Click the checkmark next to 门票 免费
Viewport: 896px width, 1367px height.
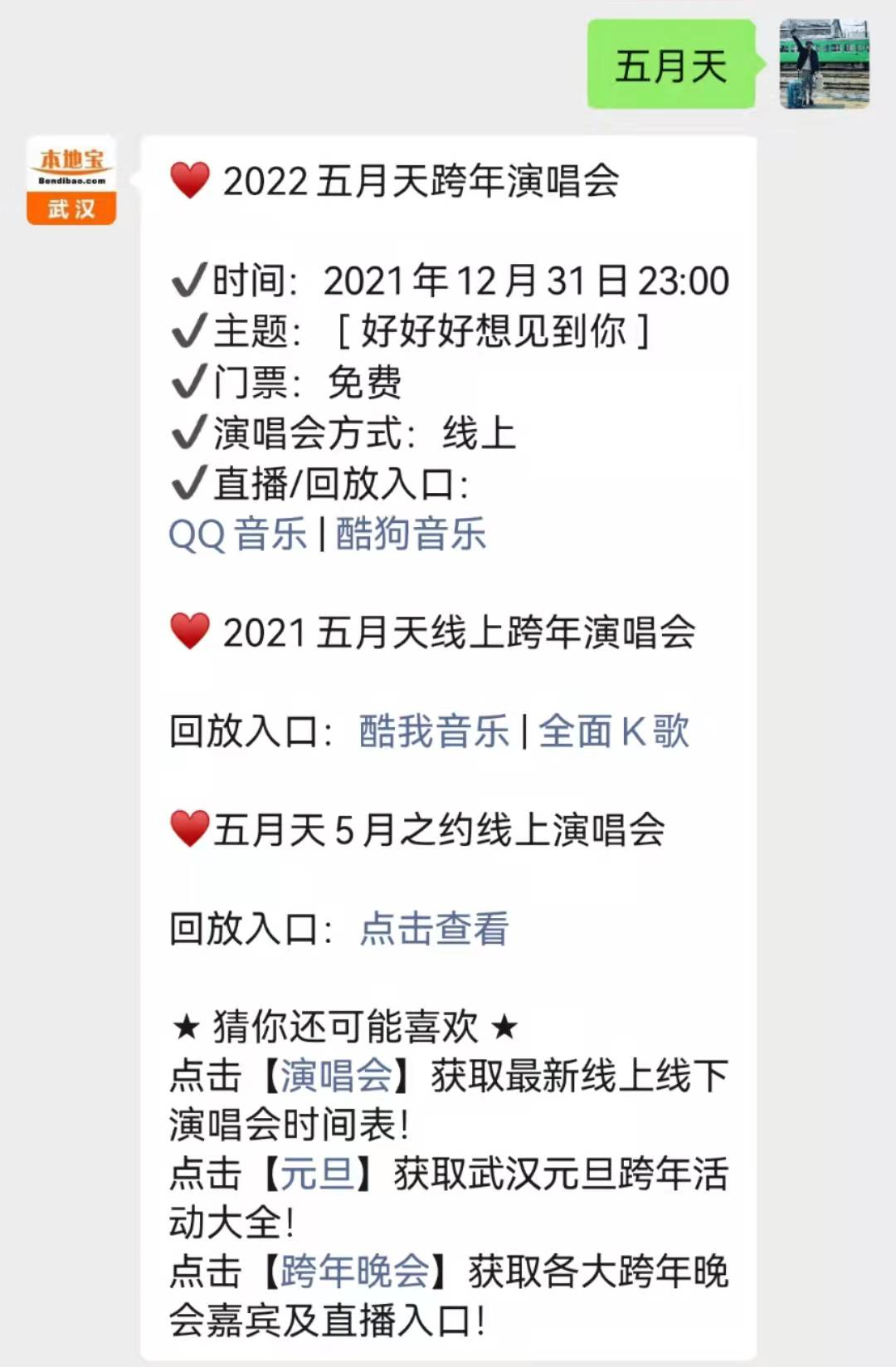(189, 382)
